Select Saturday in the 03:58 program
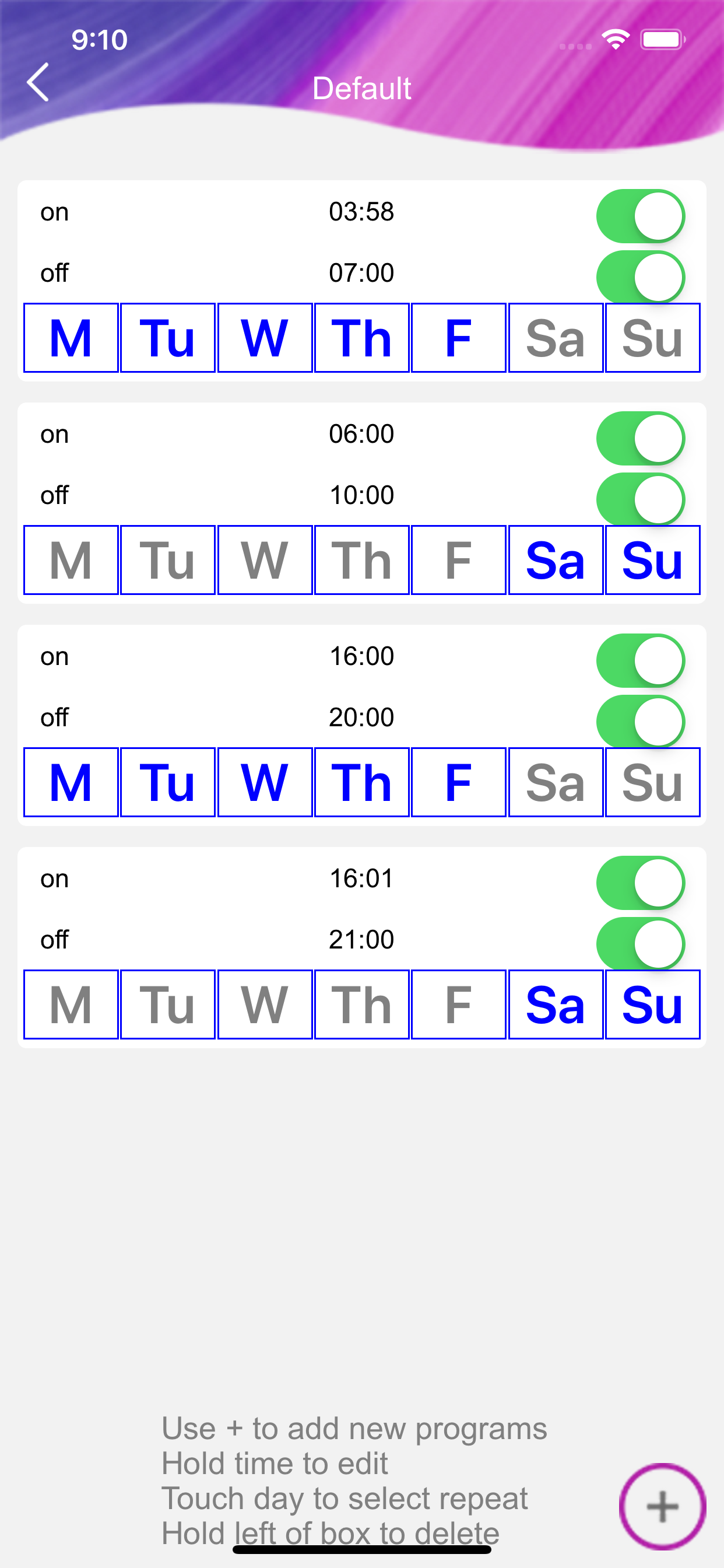 [556, 338]
